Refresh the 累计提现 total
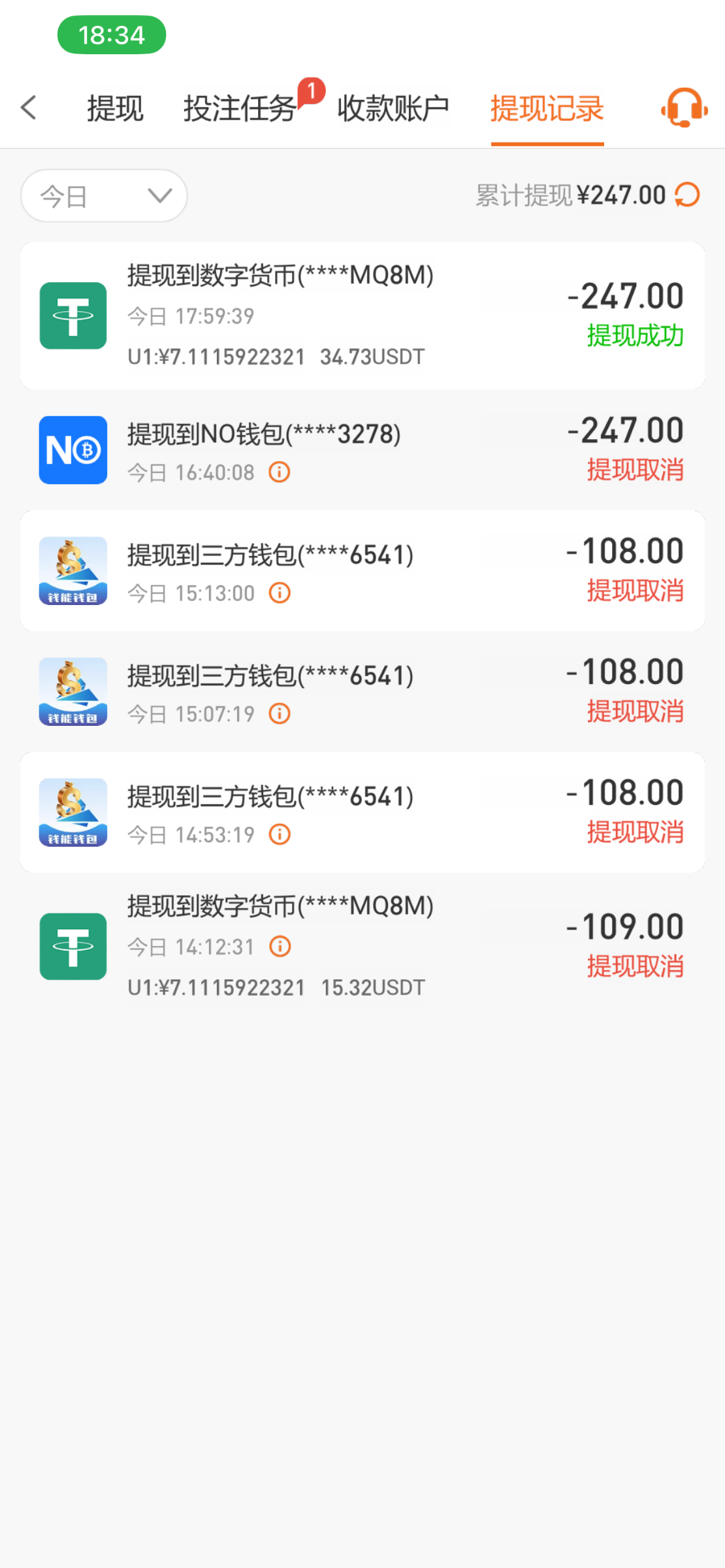This screenshot has width=725, height=1568. coord(687,195)
